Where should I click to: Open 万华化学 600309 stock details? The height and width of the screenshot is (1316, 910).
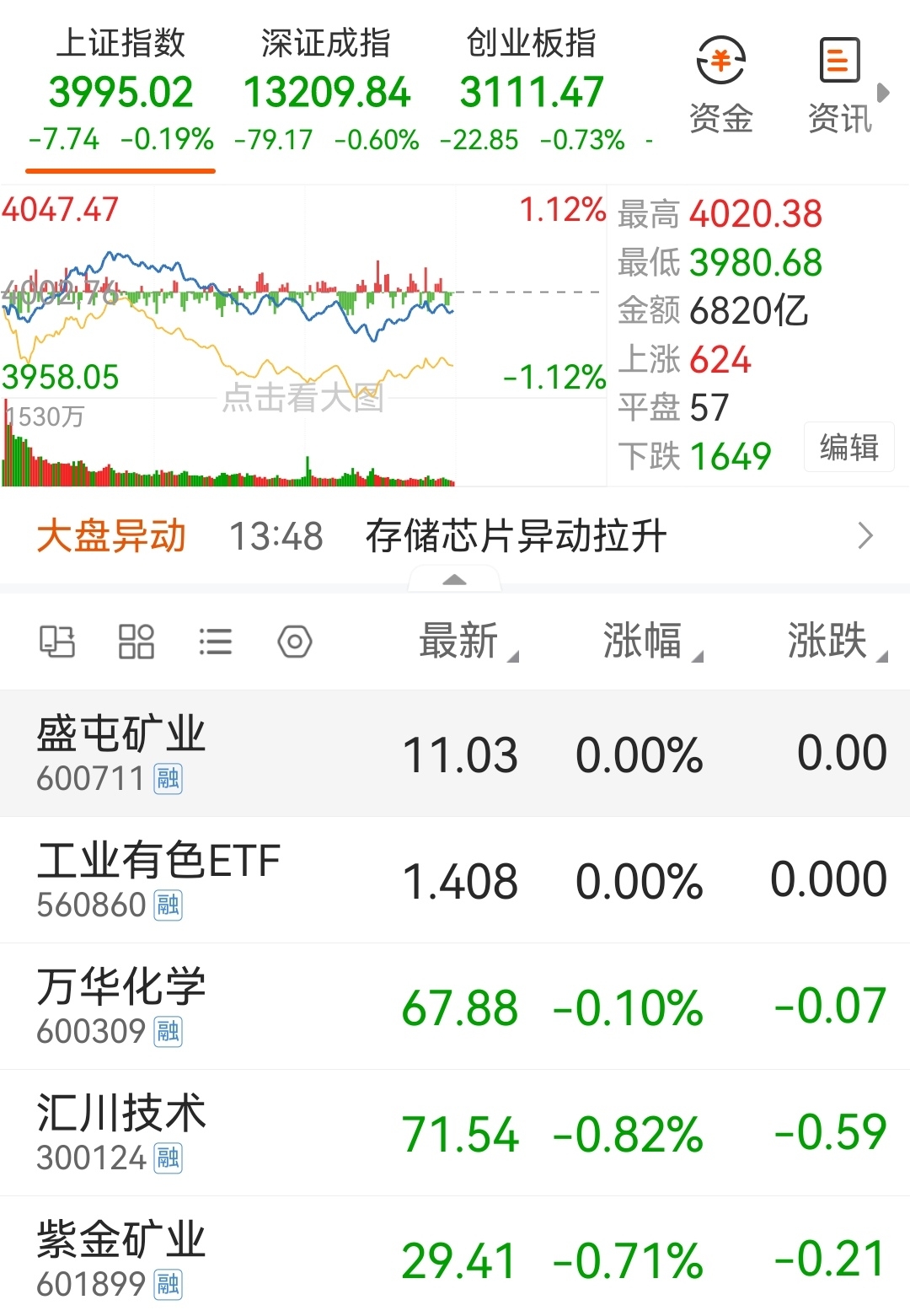455,1007
